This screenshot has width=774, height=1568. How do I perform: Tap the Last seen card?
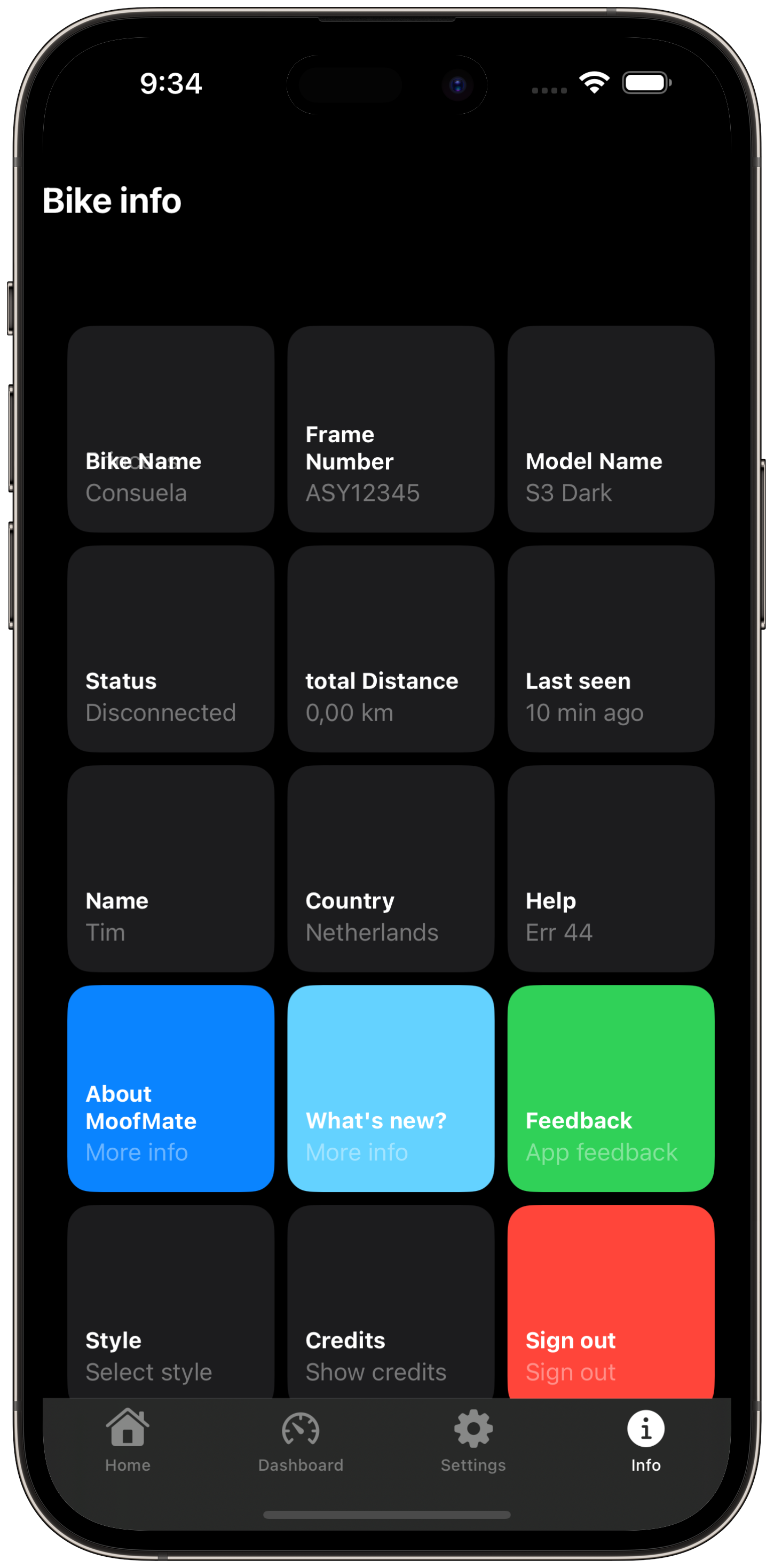click(610, 649)
